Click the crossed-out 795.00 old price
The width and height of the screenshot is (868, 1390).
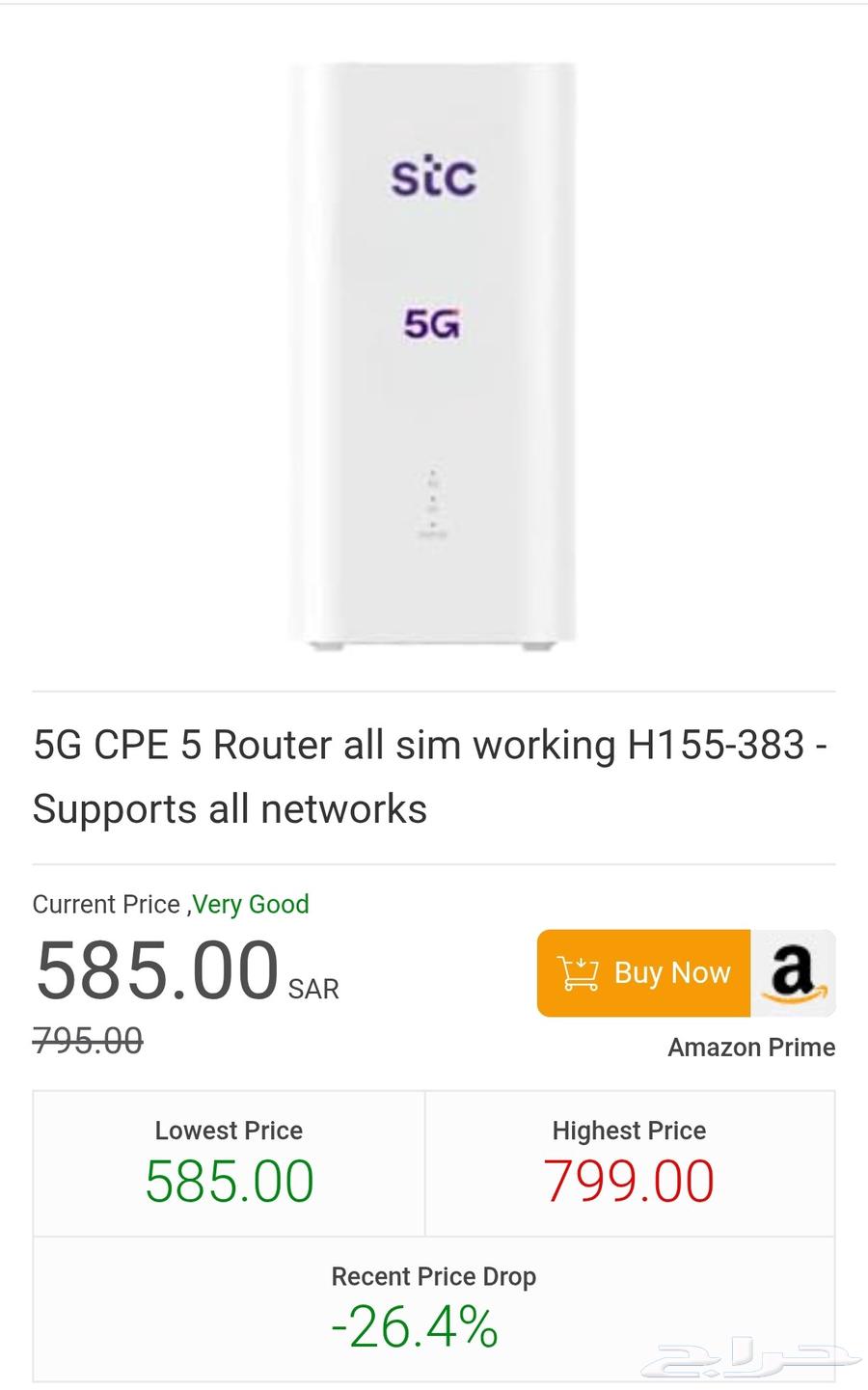click(88, 1041)
